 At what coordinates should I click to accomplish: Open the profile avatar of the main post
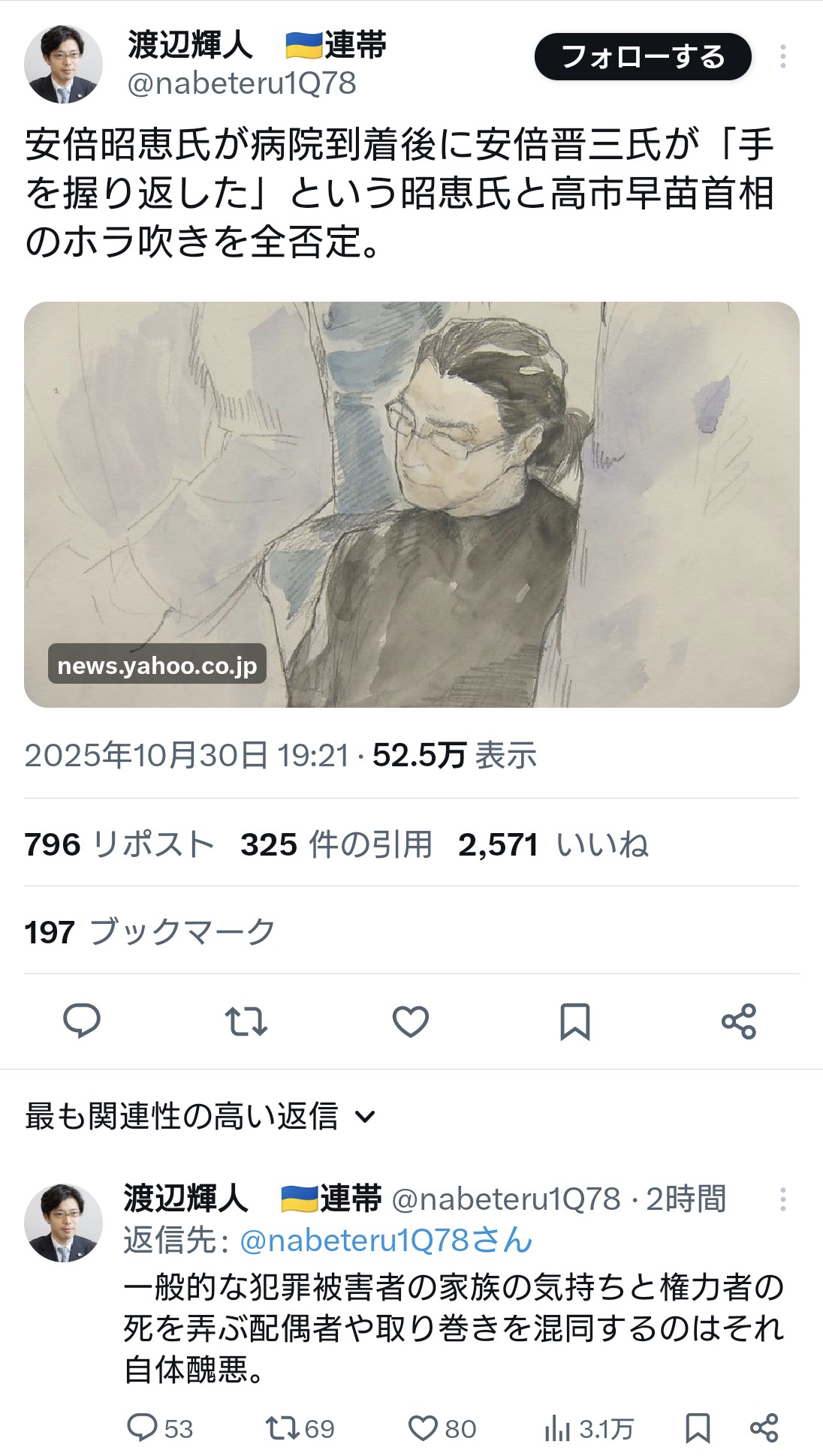coord(63,65)
